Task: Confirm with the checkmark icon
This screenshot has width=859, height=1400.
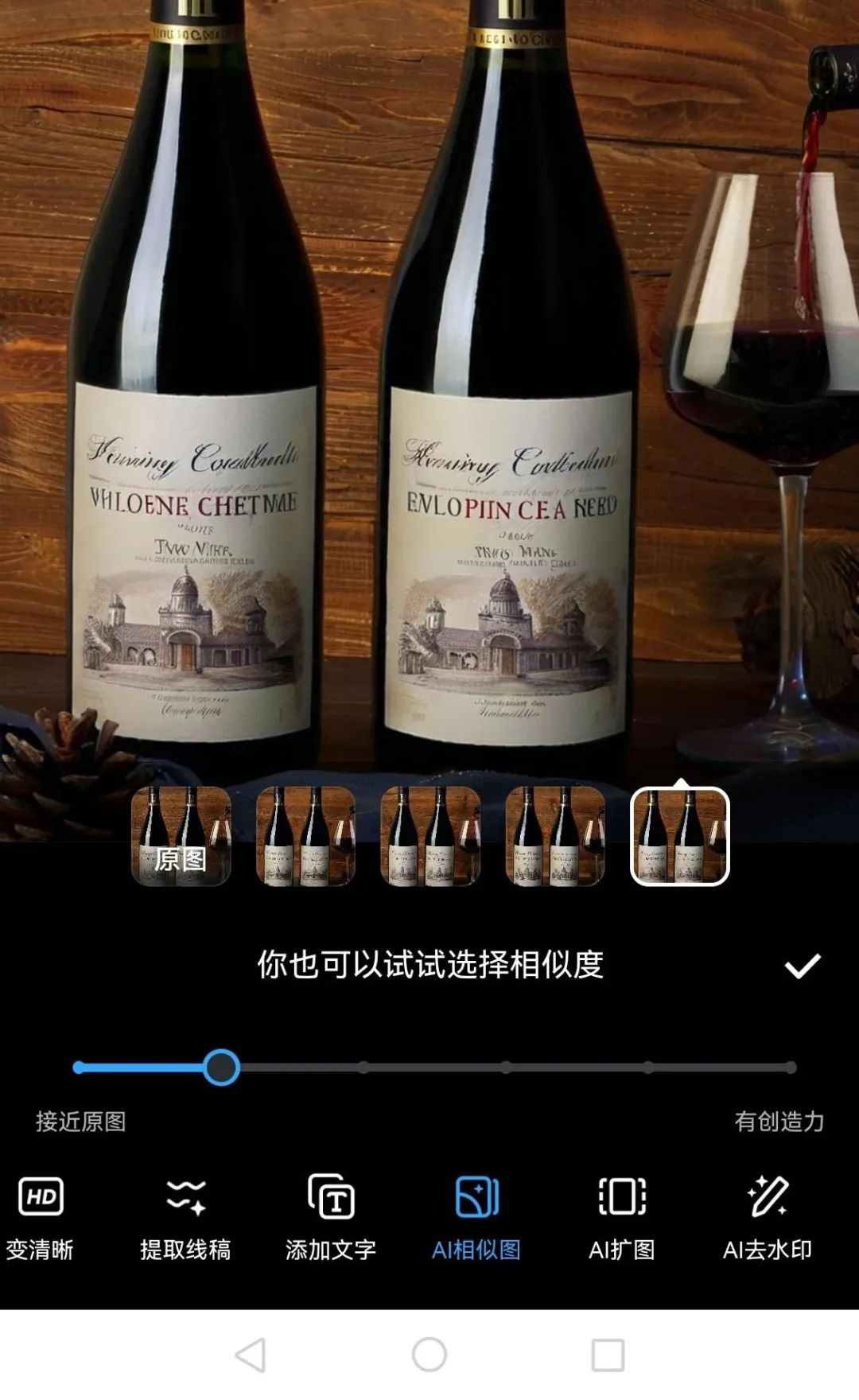Action: tap(802, 966)
